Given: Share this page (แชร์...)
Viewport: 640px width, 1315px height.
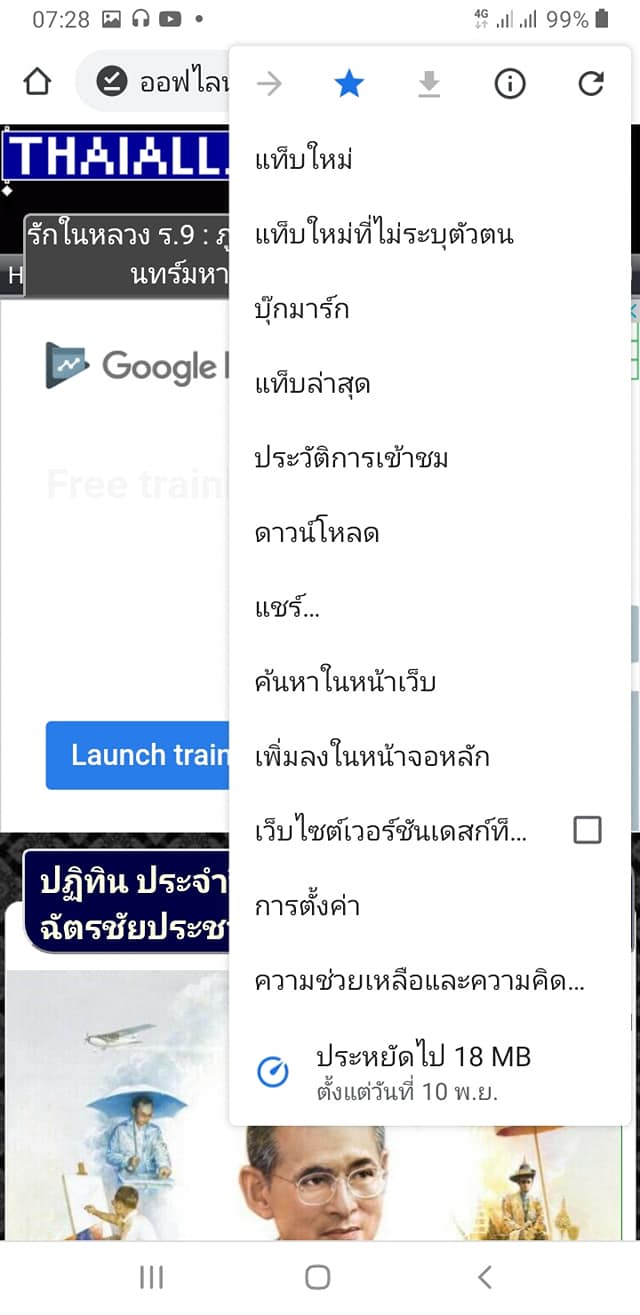Looking at the screenshot, I should click(x=287, y=607).
